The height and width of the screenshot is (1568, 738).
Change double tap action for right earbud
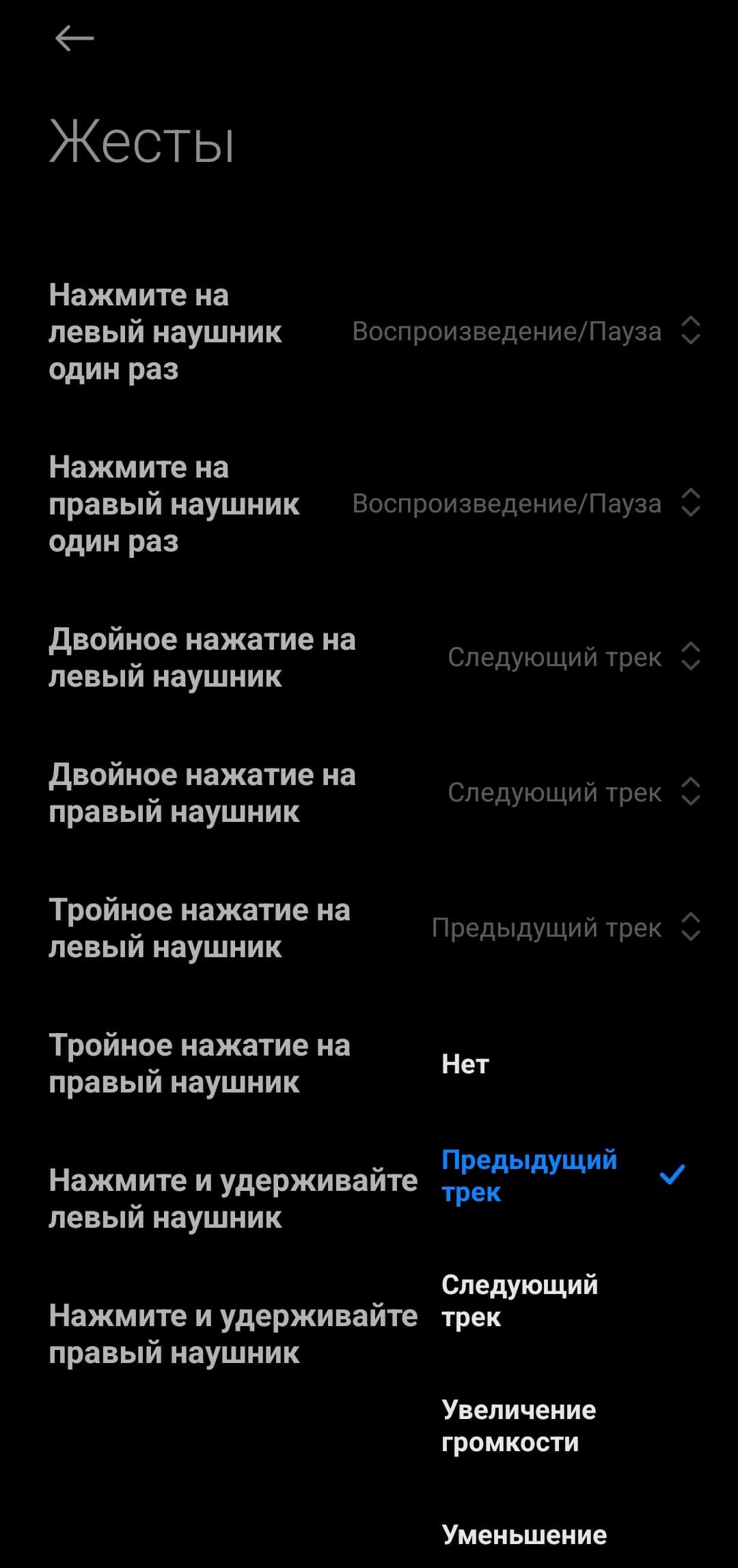[574, 793]
